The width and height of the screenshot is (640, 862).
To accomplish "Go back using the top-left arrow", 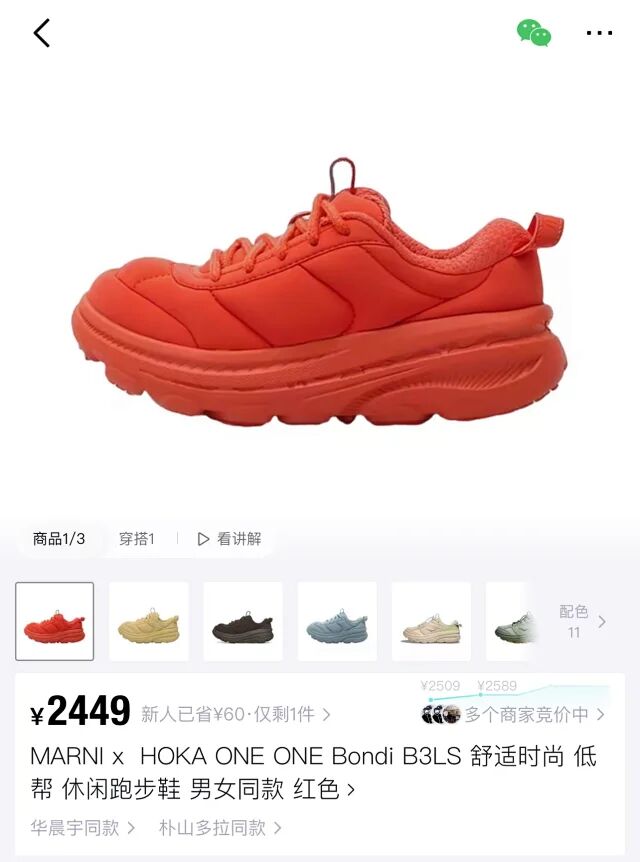I will coord(41,33).
